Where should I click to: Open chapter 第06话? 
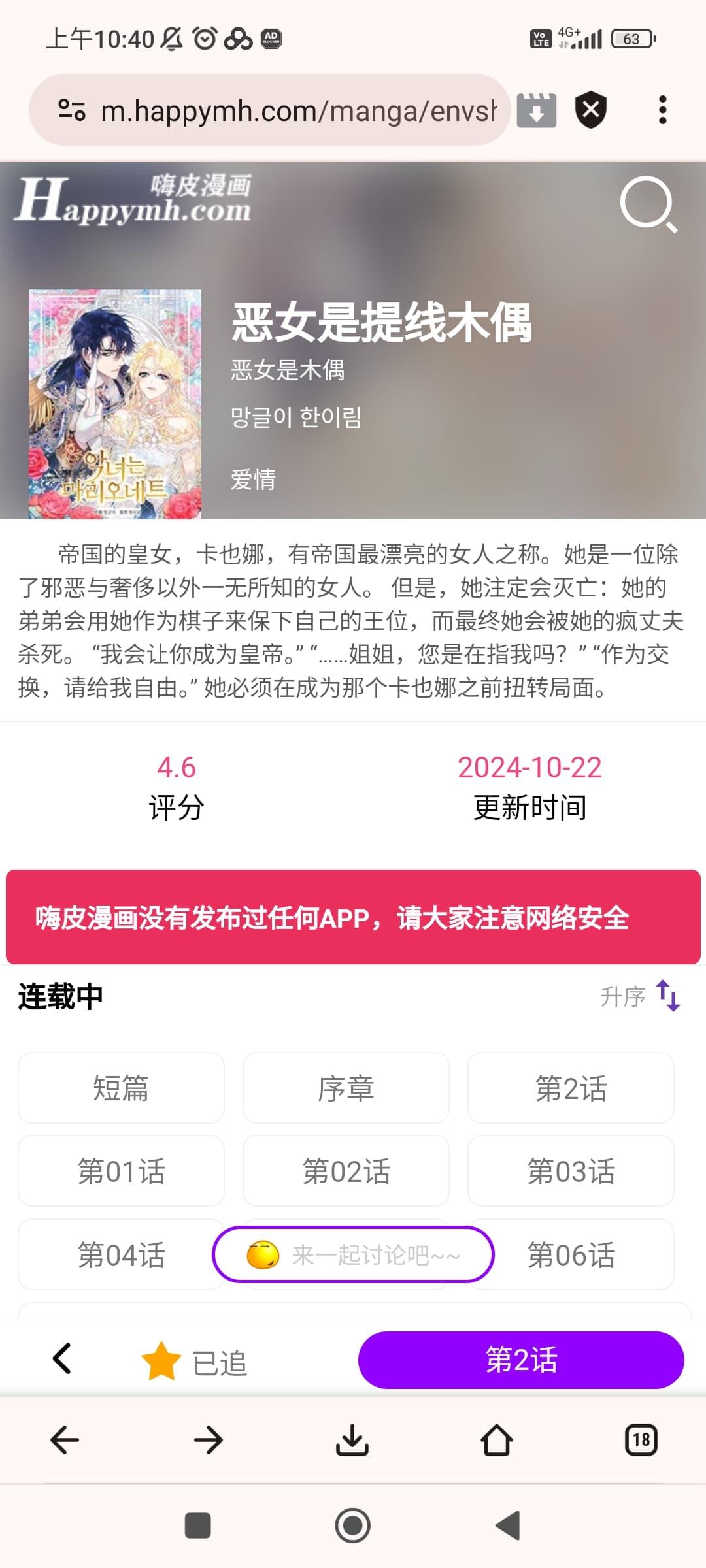(571, 1254)
